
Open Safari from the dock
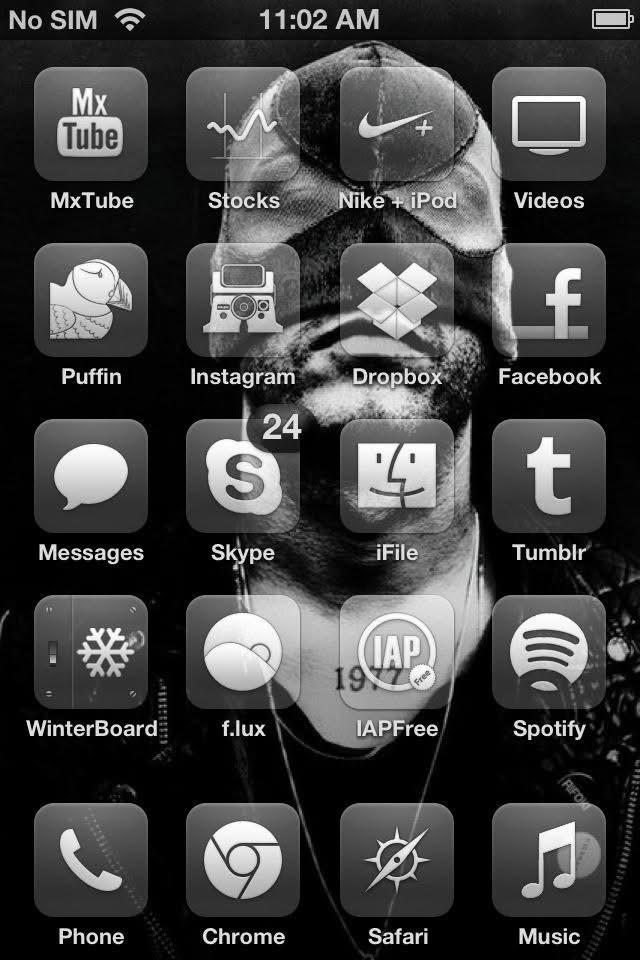click(x=397, y=860)
